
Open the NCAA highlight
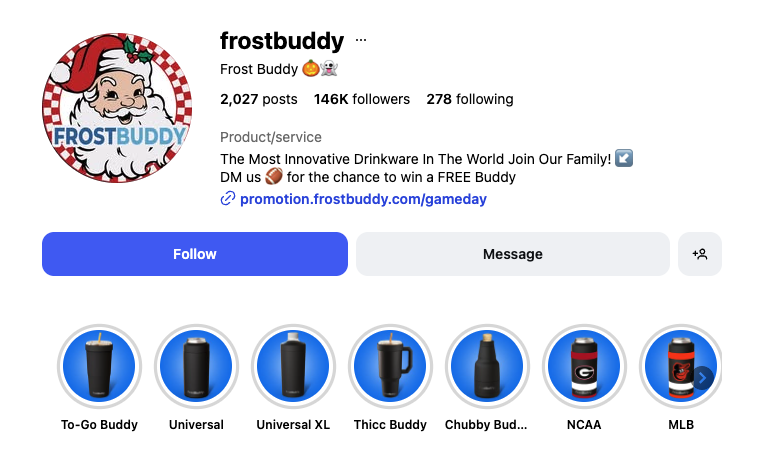point(584,367)
